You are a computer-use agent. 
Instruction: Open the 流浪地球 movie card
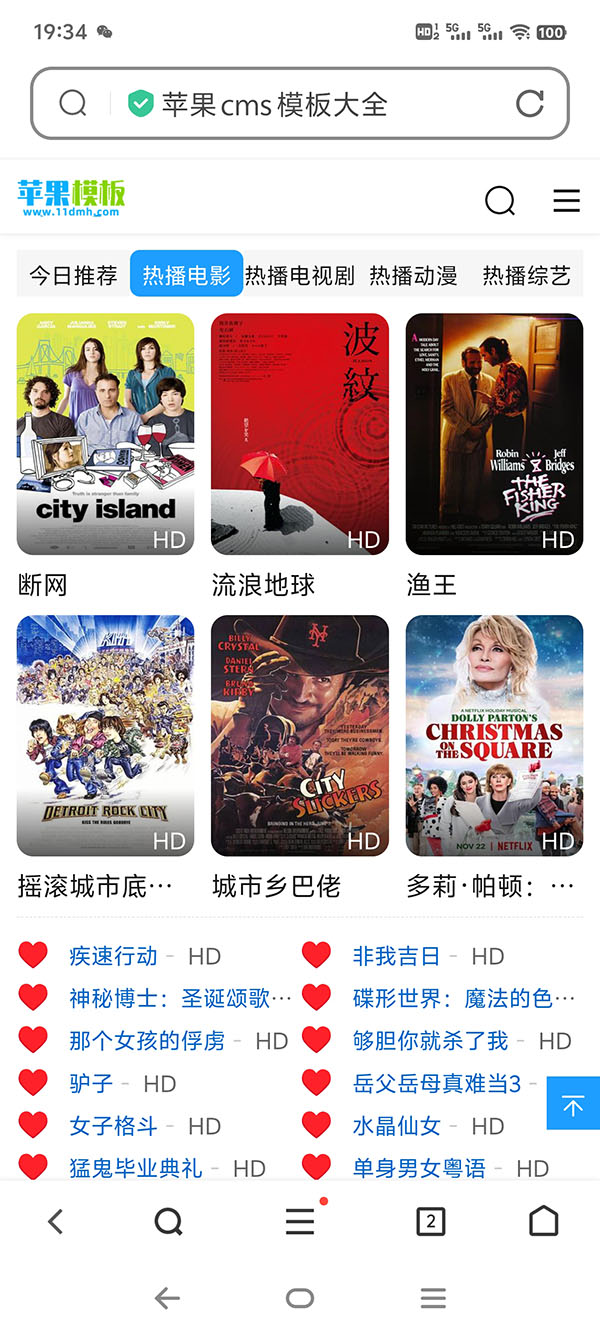(300, 434)
